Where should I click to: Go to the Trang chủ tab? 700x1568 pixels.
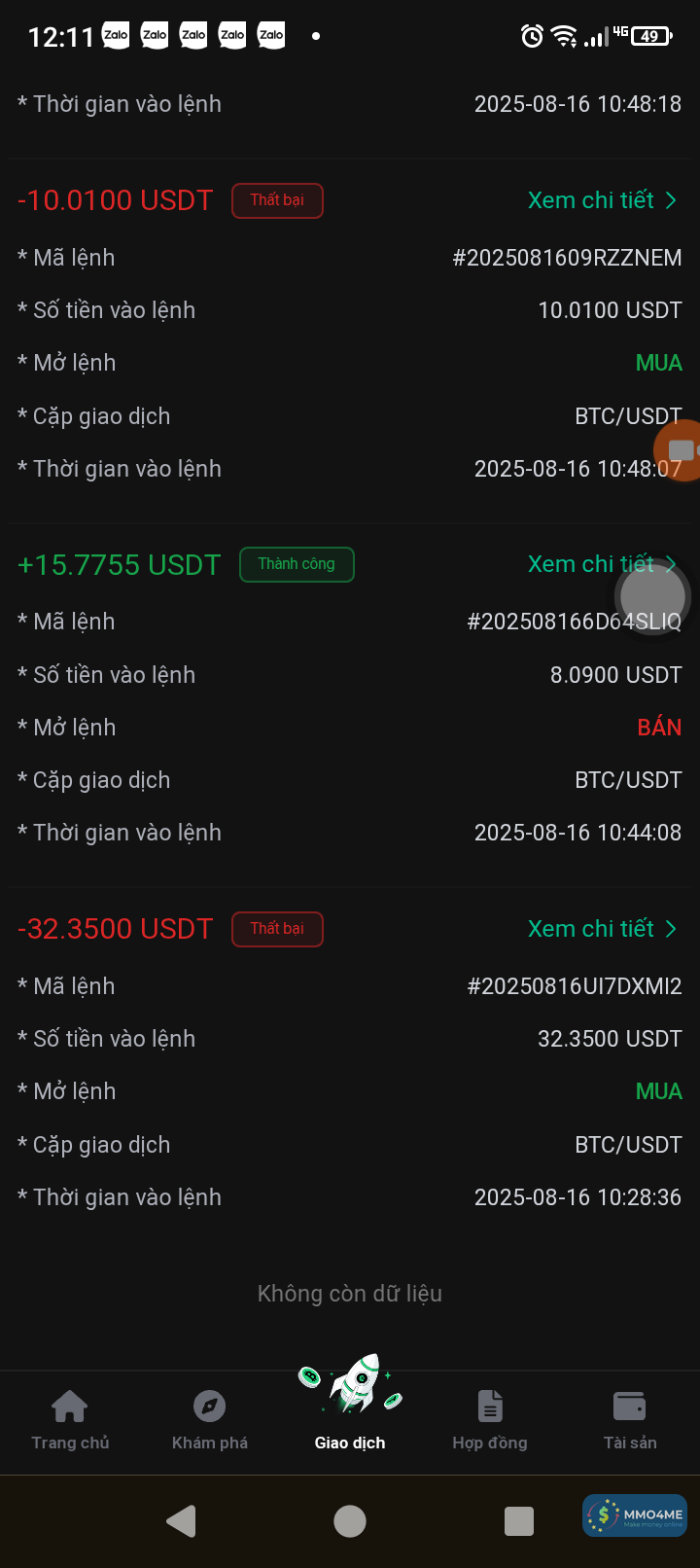(70, 1419)
